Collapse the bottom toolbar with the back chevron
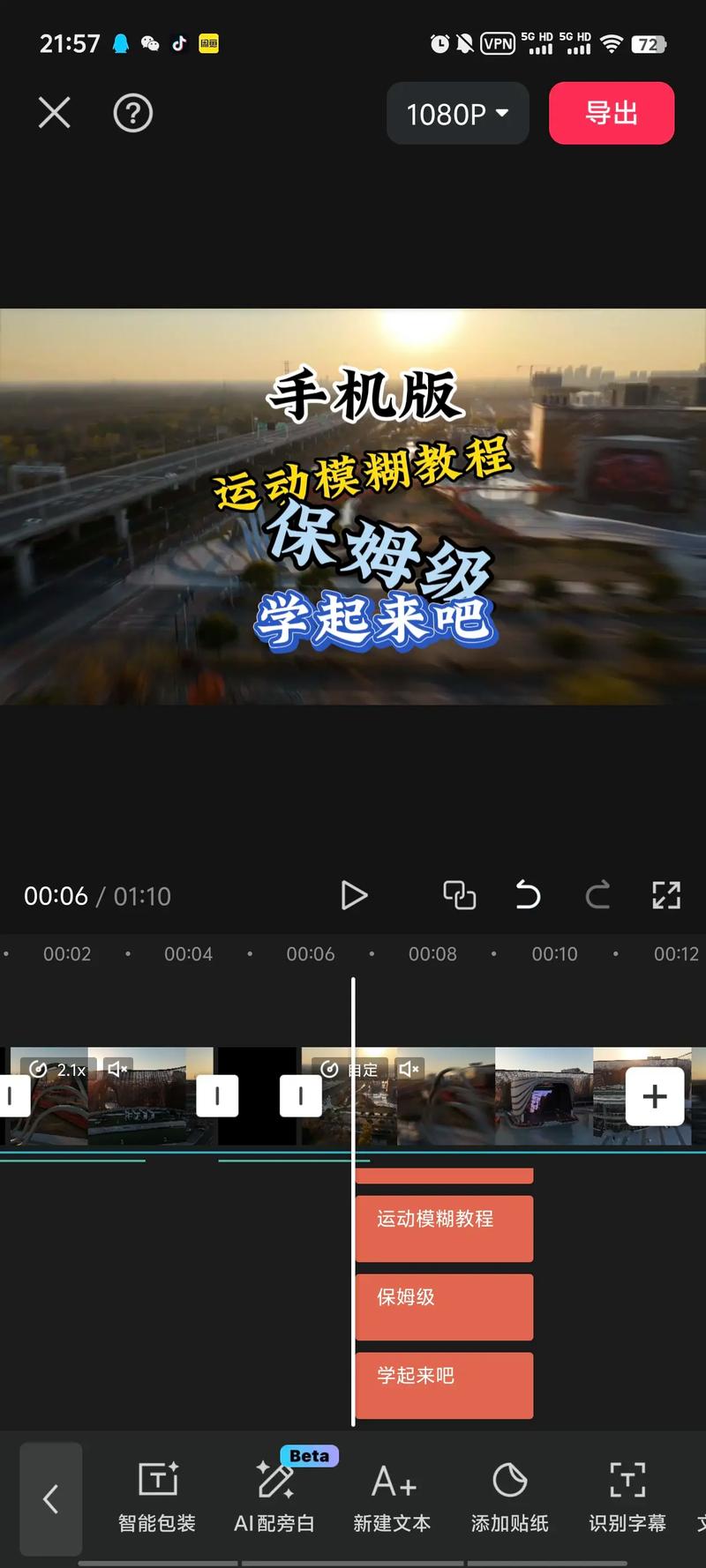The width and height of the screenshot is (706, 1568). point(50,1499)
